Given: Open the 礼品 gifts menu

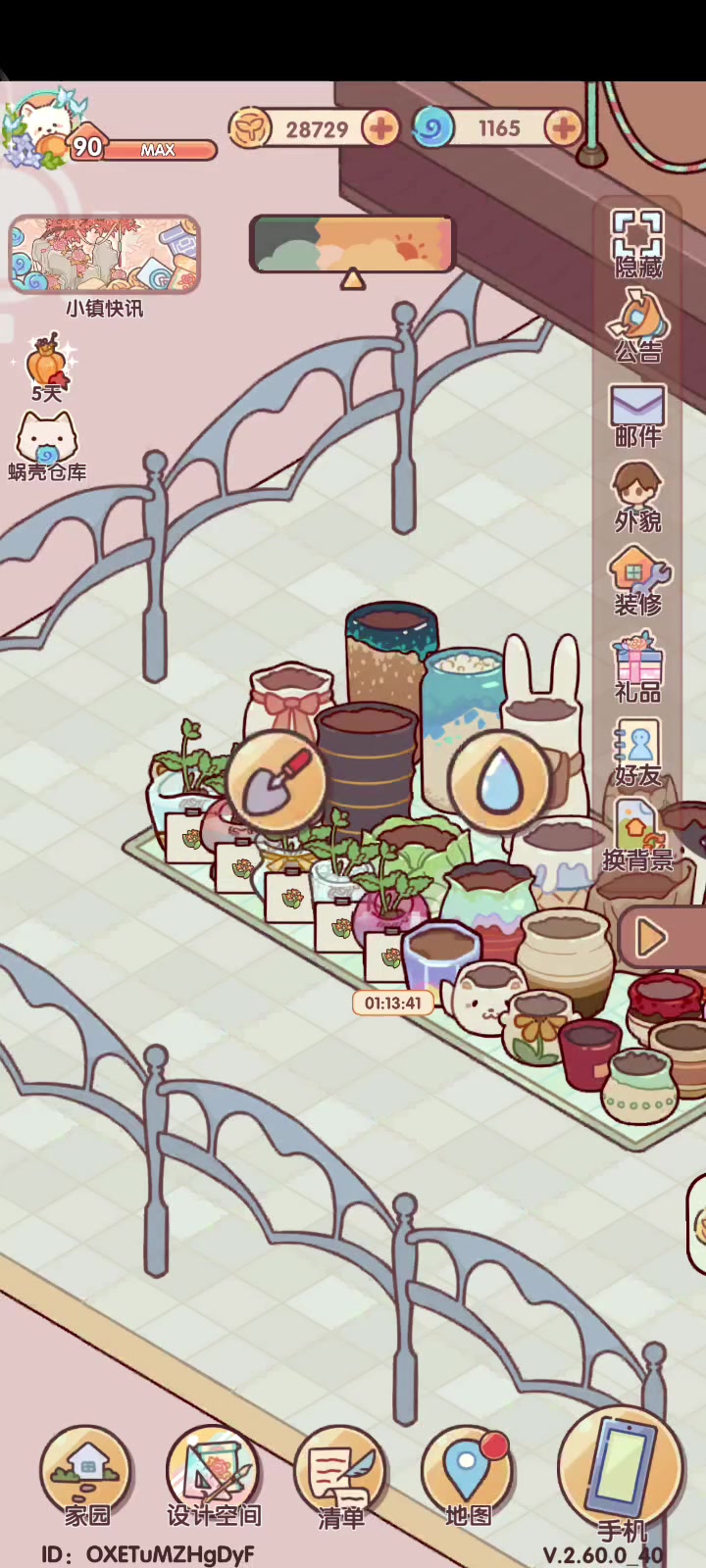Looking at the screenshot, I should pyautogui.click(x=637, y=668).
